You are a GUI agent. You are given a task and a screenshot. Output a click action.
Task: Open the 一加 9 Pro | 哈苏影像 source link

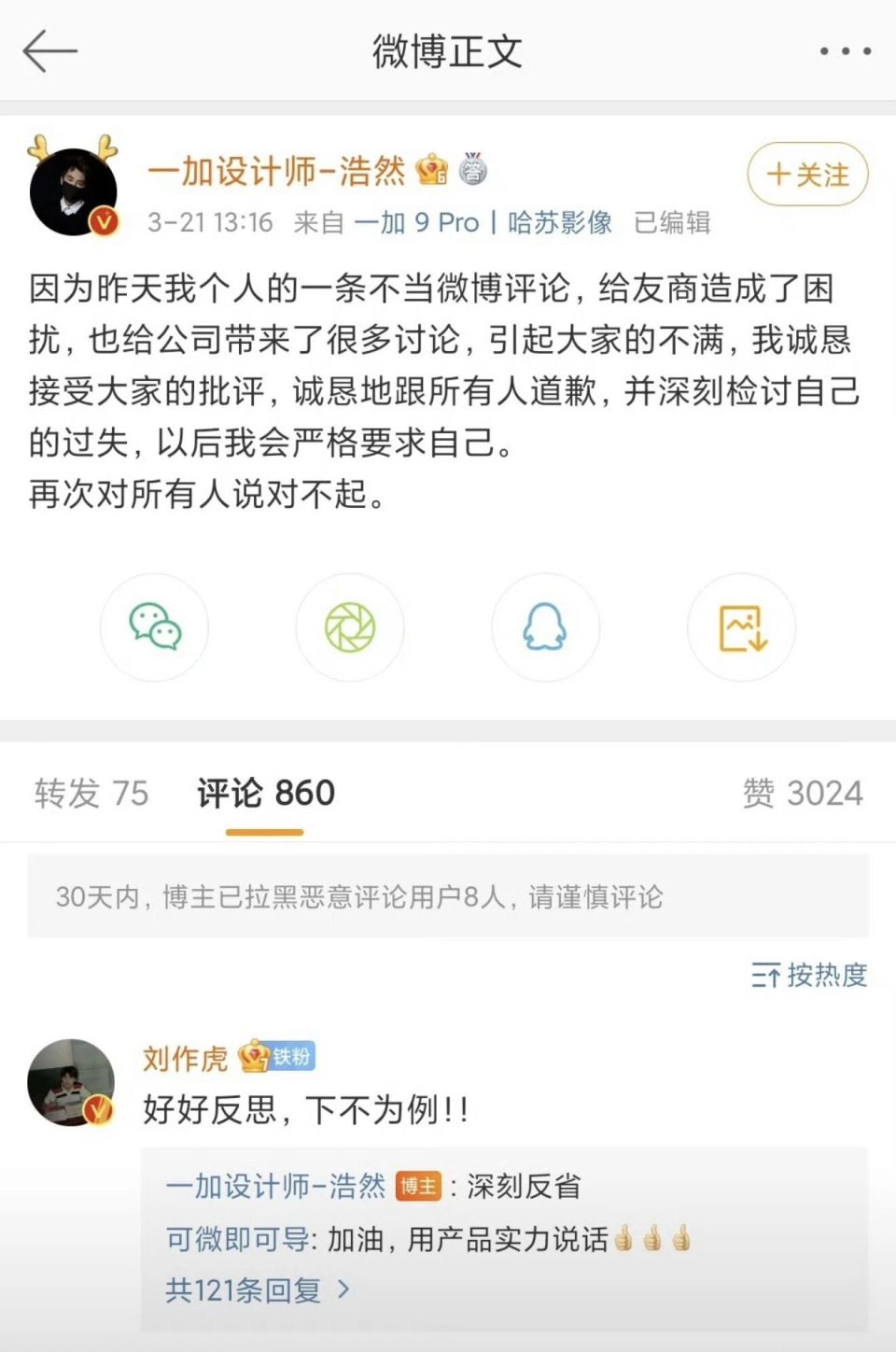point(483,222)
